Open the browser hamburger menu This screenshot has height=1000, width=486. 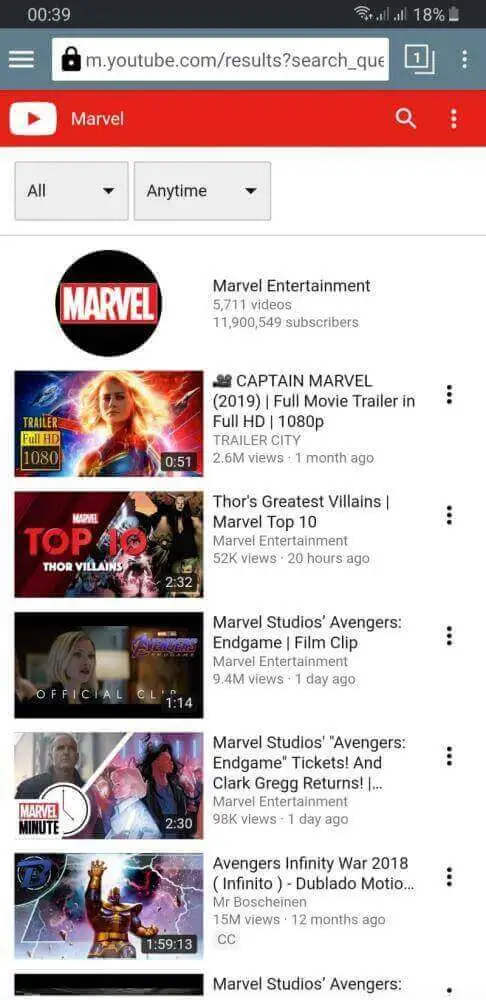(x=21, y=59)
